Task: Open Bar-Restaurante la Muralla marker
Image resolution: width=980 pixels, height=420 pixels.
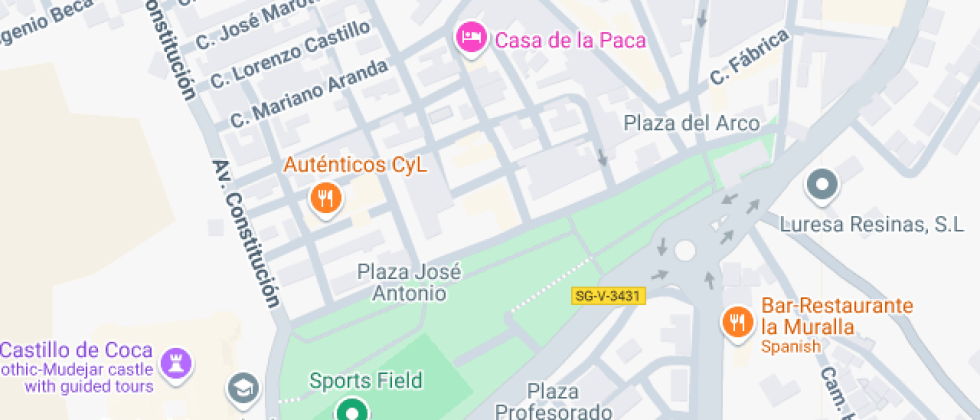Action: (x=737, y=321)
